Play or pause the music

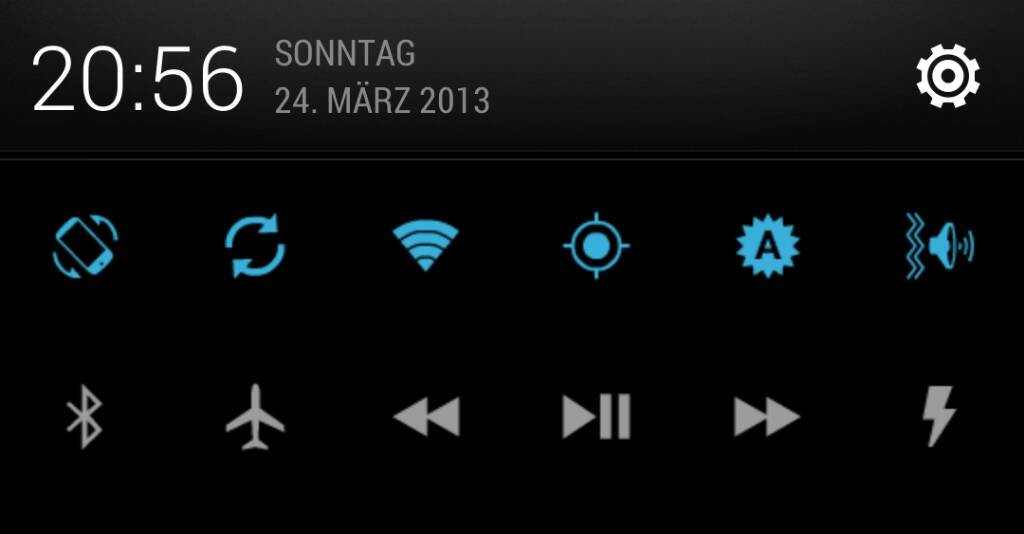(596, 416)
